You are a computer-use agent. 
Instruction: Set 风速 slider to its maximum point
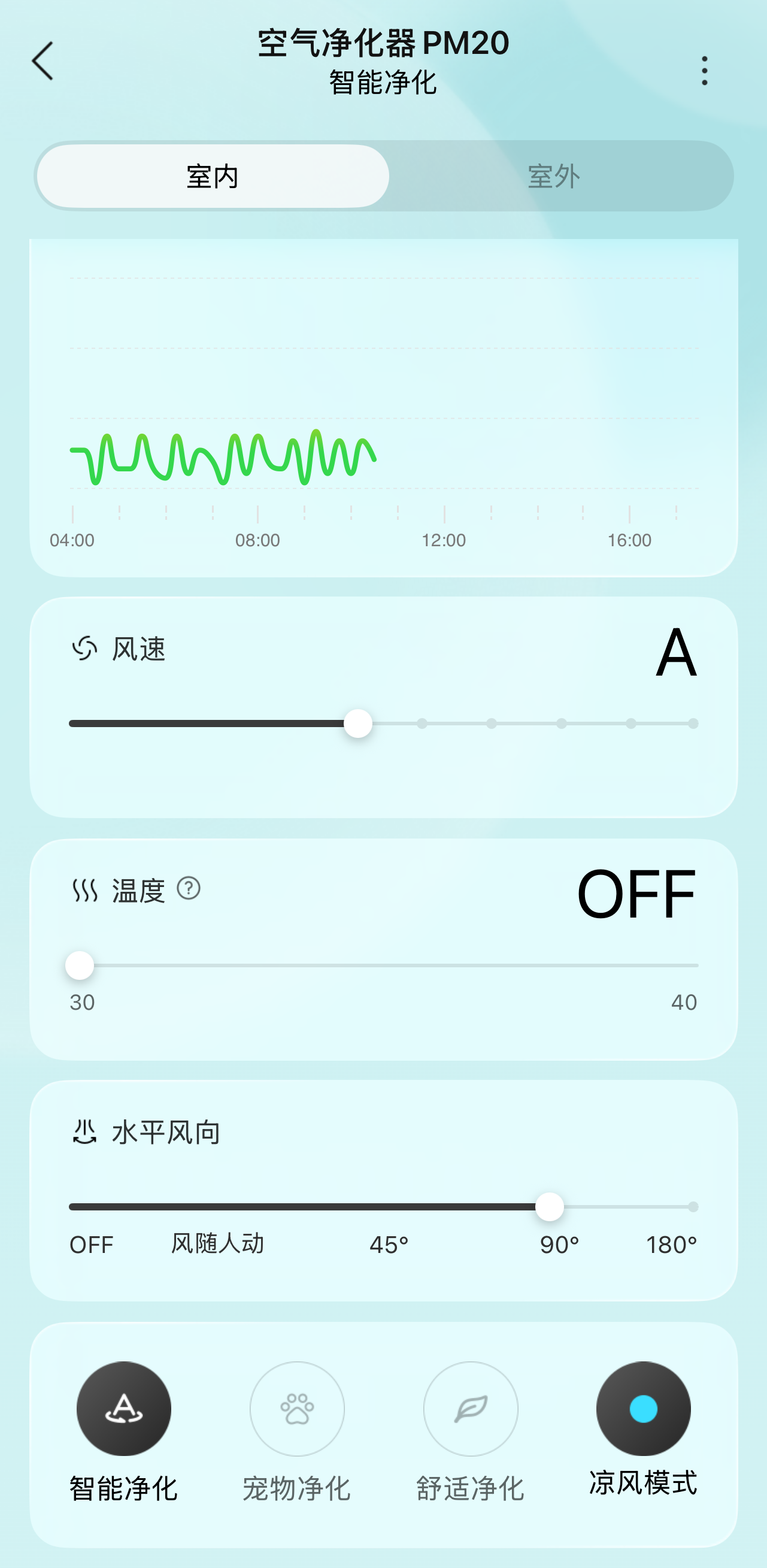[x=693, y=724]
